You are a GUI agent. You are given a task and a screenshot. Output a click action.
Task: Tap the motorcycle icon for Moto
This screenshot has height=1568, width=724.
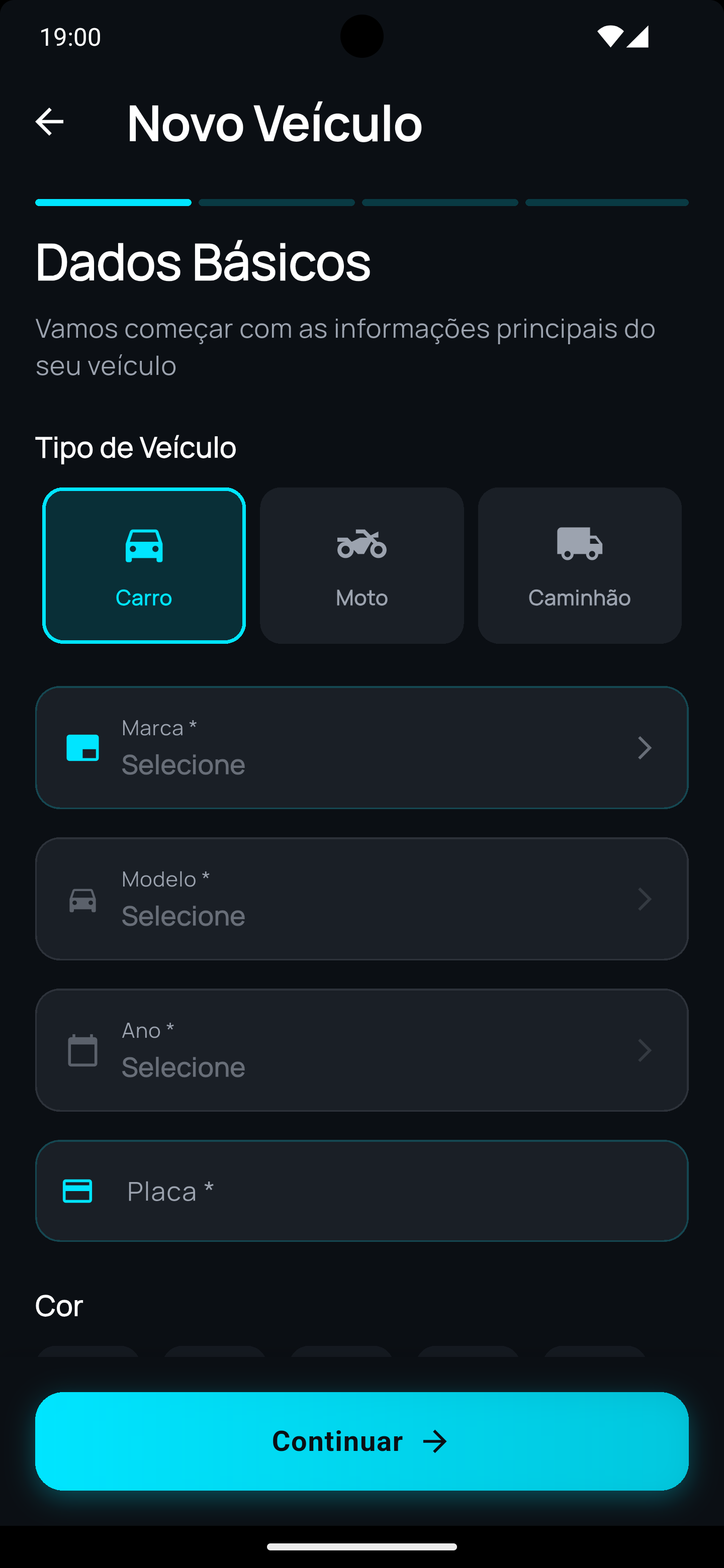tap(361, 545)
